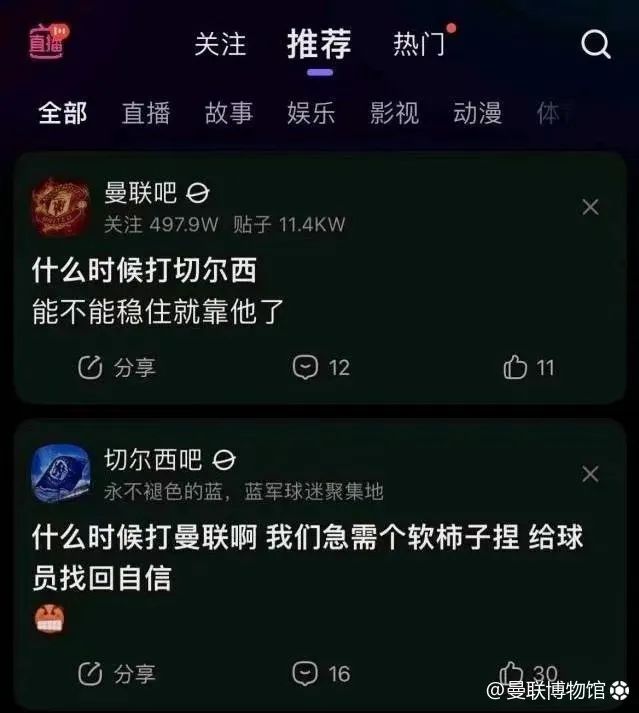Like the 曼联吧 post
This screenshot has height=713, width=639.
528,368
